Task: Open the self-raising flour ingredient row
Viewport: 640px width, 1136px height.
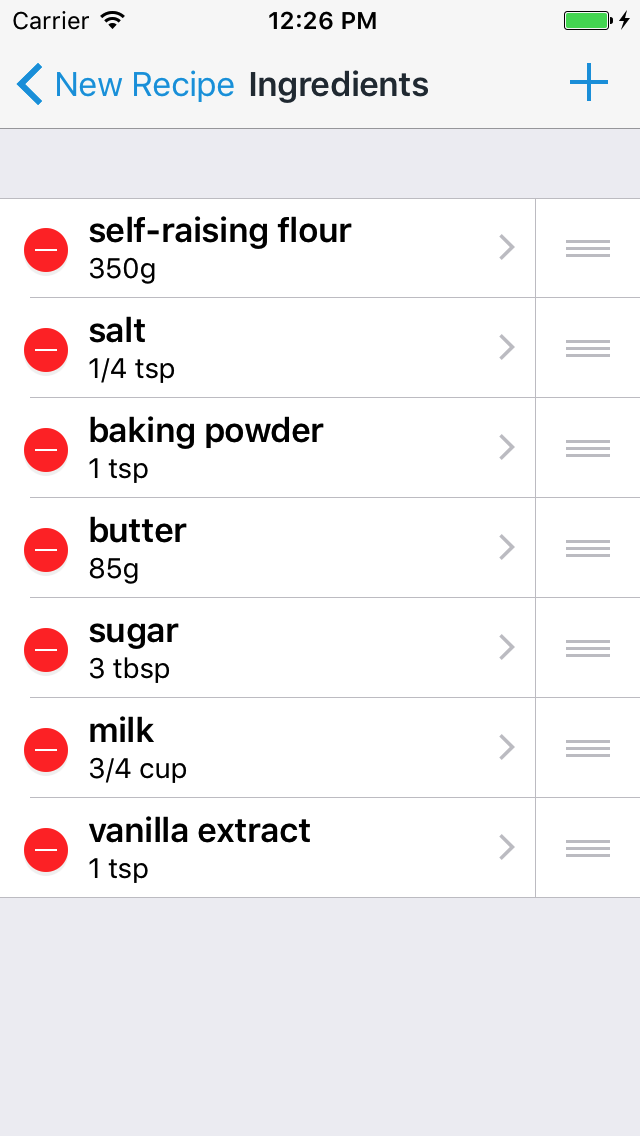Action: click(x=267, y=248)
